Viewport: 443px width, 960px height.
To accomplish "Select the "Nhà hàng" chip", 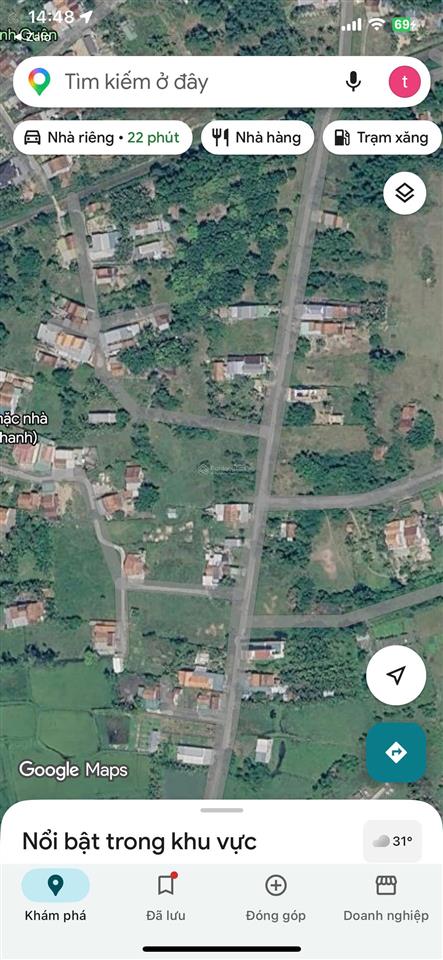I will (x=258, y=137).
